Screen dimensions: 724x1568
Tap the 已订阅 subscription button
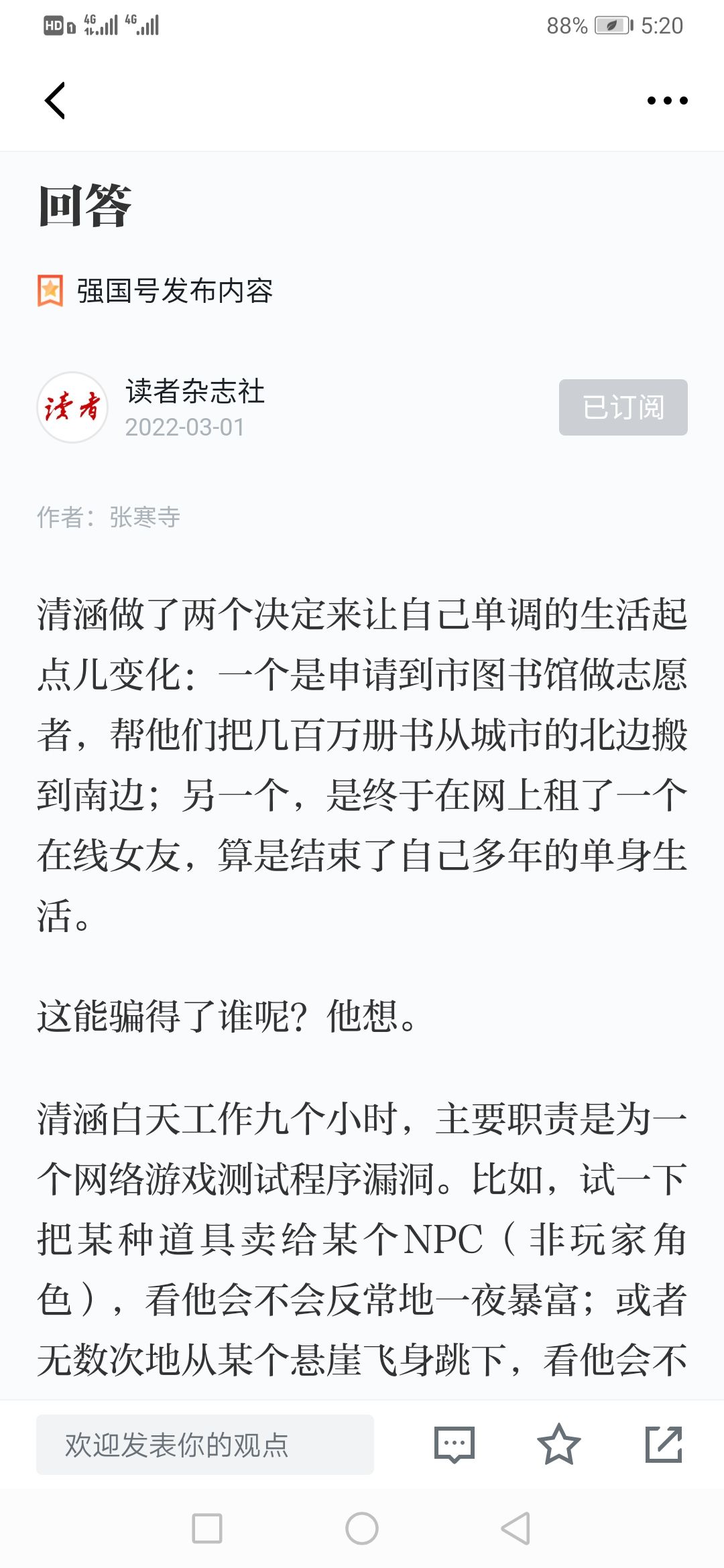pyautogui.click(x=623, y=407)
